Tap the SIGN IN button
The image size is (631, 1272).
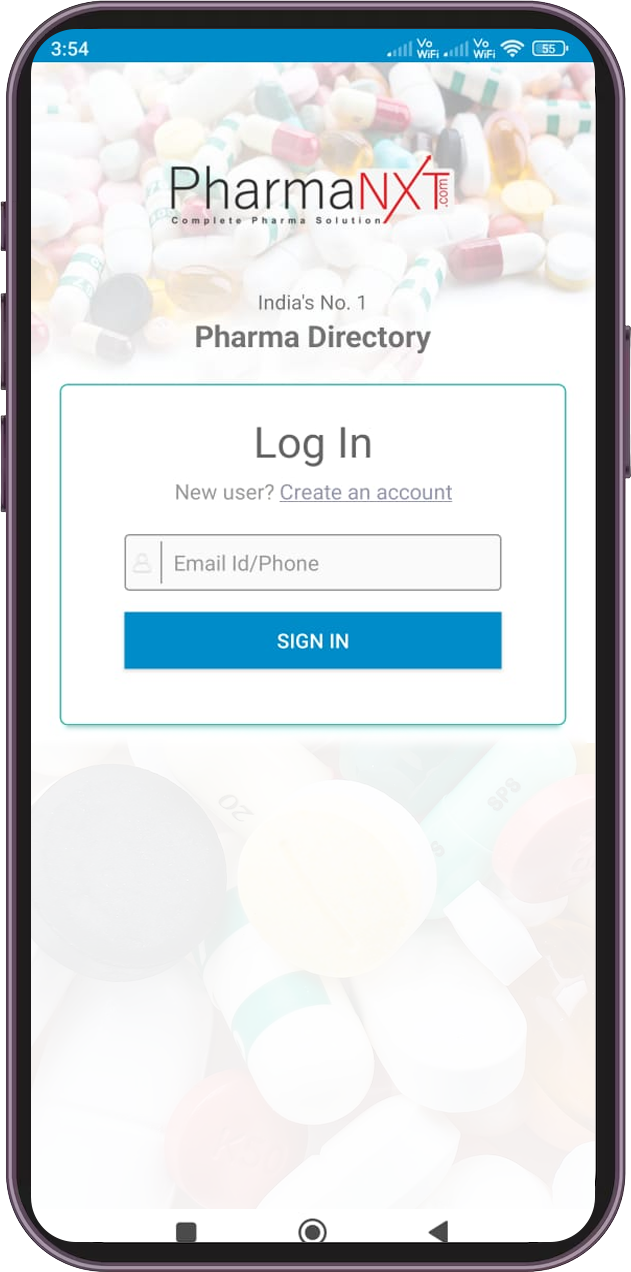point(312,641)
